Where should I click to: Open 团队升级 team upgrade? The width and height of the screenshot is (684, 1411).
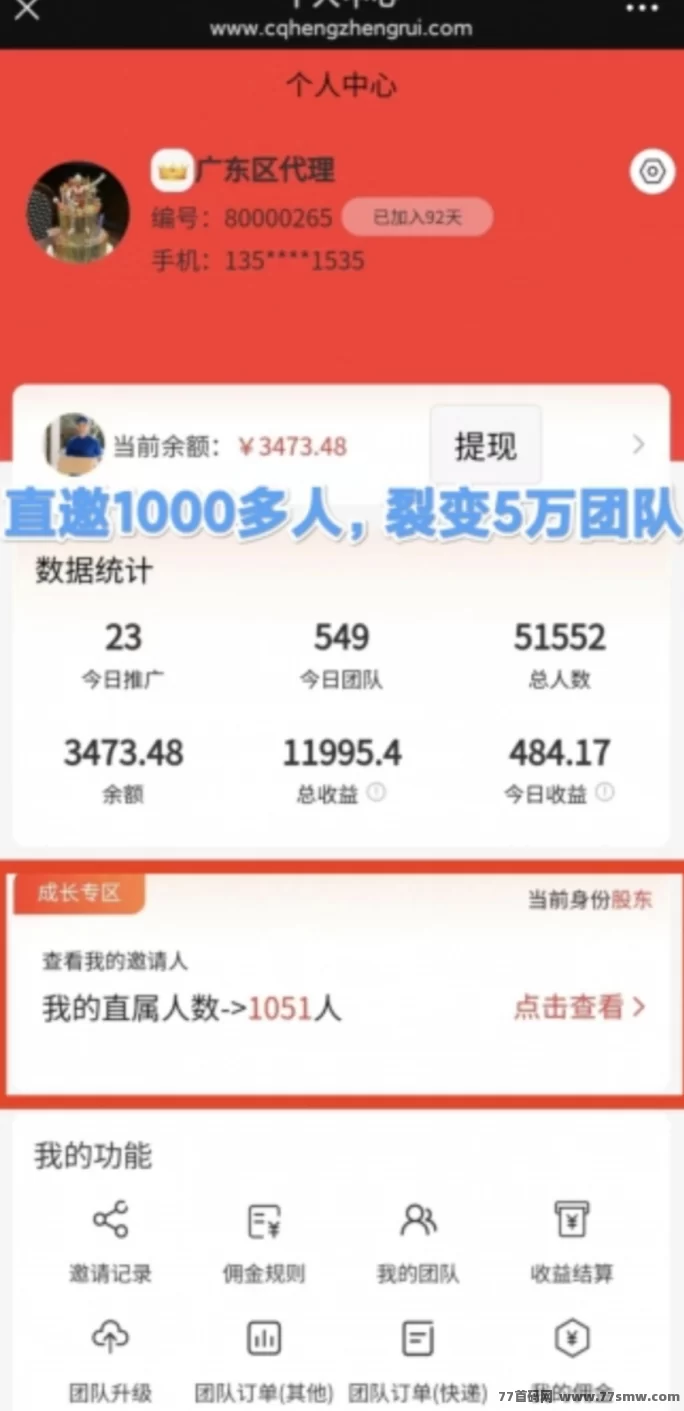[110, 1358]
